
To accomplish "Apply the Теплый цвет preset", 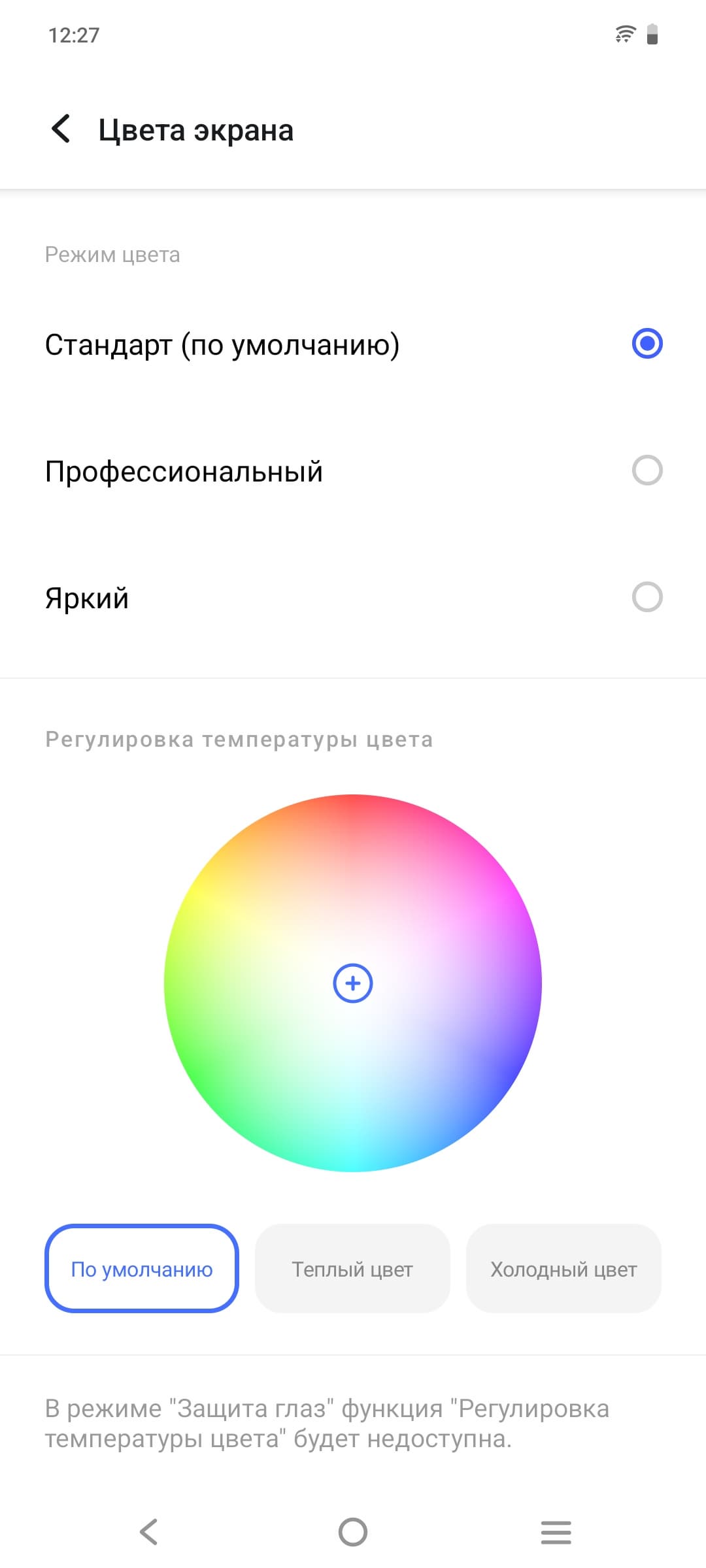I will 352,1269.
